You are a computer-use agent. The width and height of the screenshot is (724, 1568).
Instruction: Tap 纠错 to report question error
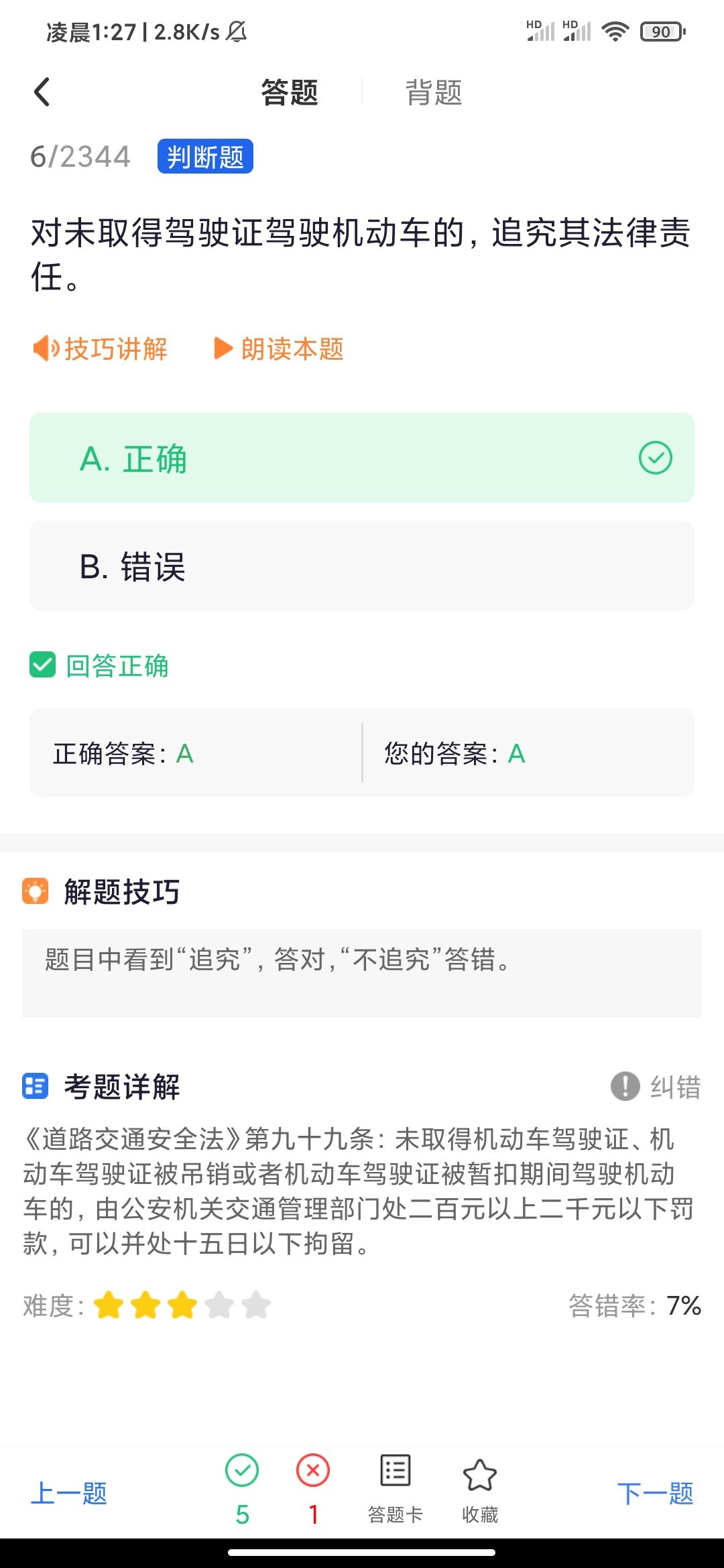pyautogui.click(x=660, y=1087)
